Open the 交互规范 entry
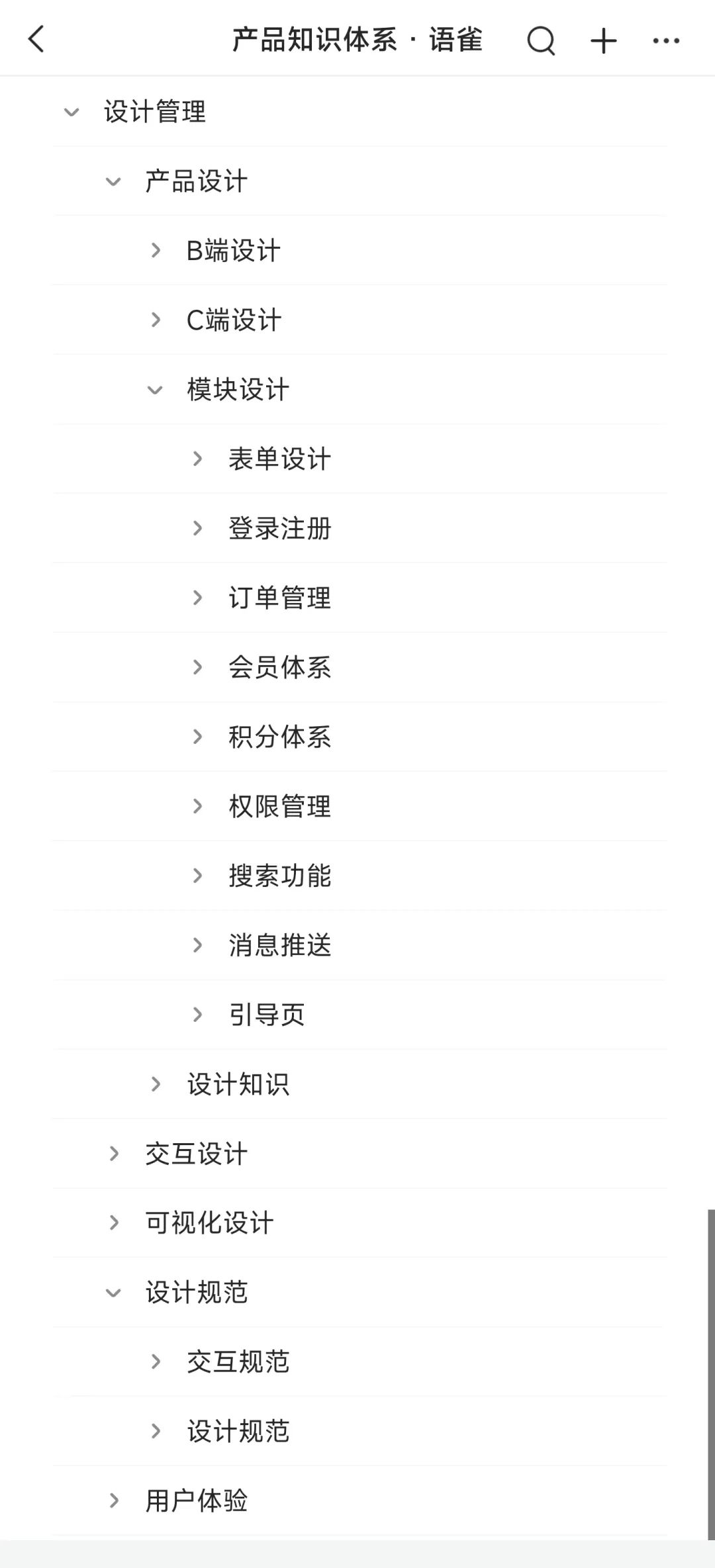 pos(238,1361)
